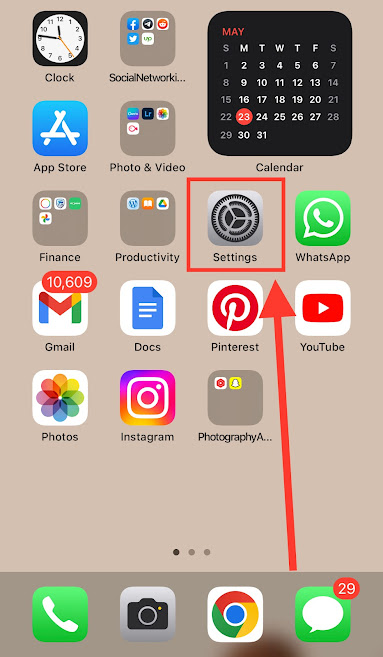This screenshot has width=383, height=657.
Task: Open Google Docs
Action: 148,308
